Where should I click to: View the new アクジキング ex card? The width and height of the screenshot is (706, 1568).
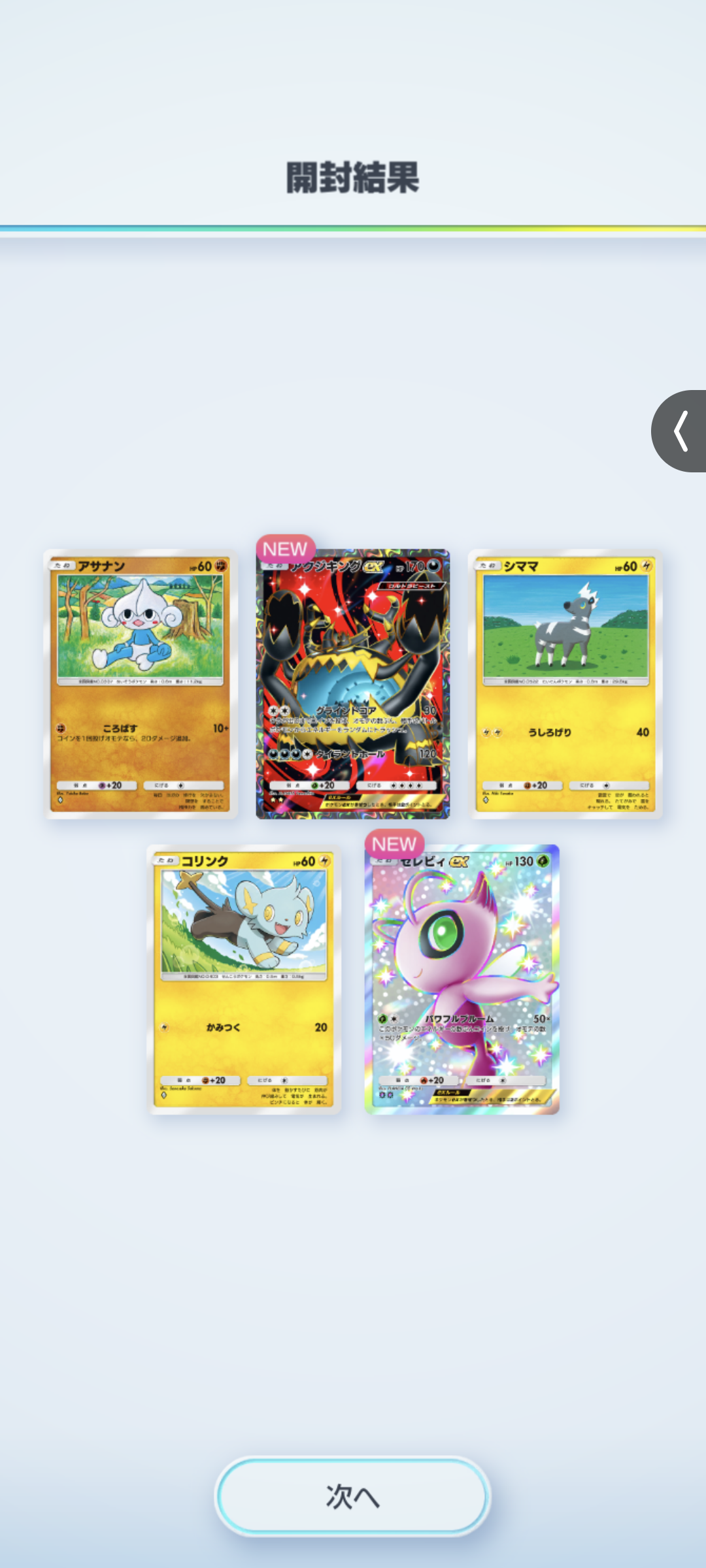[x=352, y=683]
